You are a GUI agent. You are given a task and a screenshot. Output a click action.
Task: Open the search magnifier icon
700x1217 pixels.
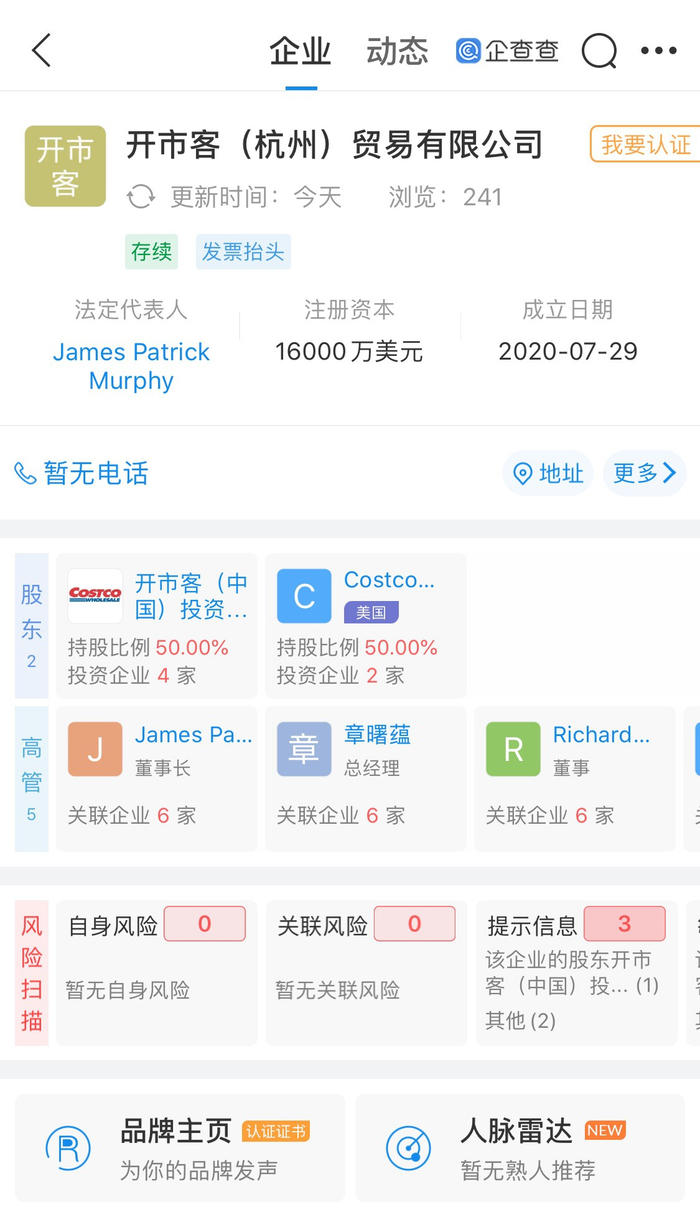599,51
